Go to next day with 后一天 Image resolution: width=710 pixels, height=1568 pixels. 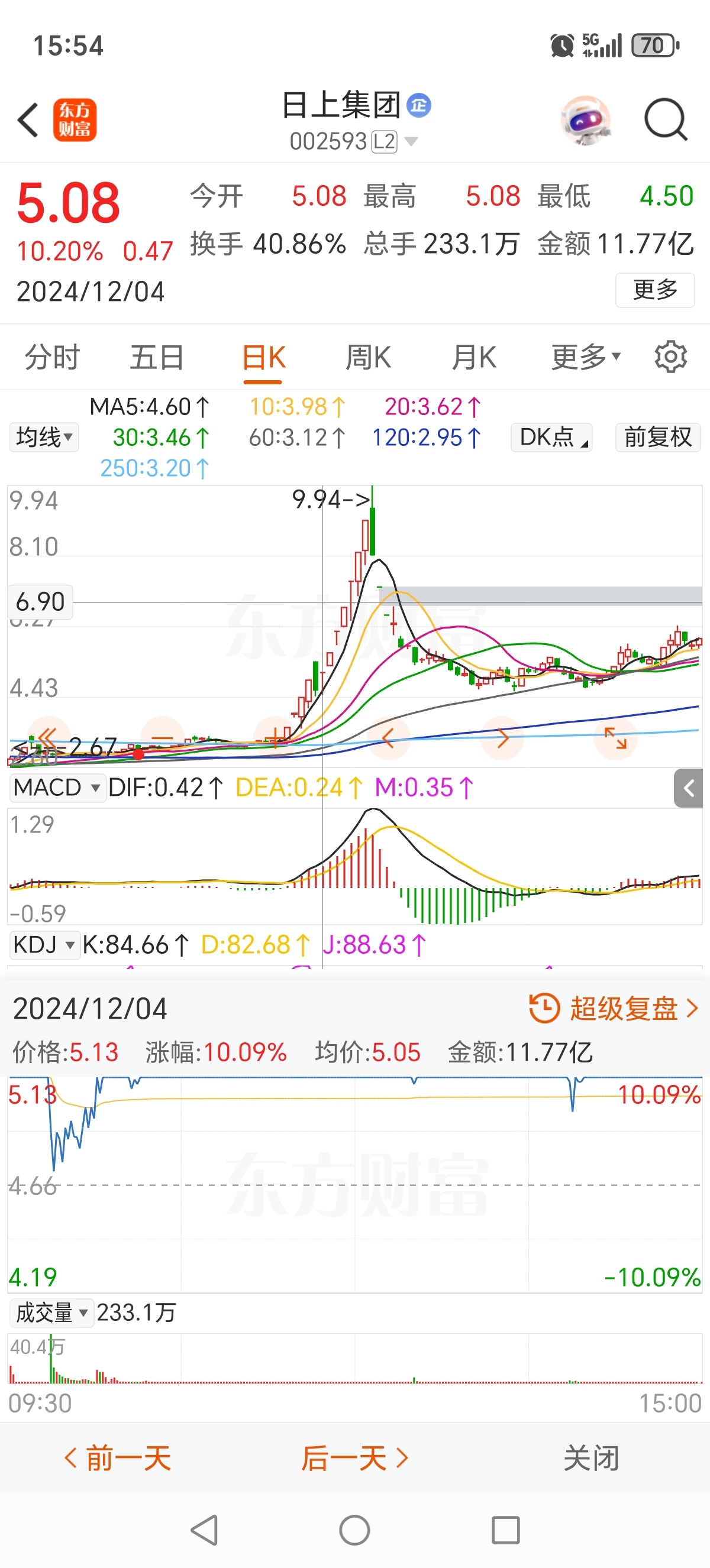354,1459
